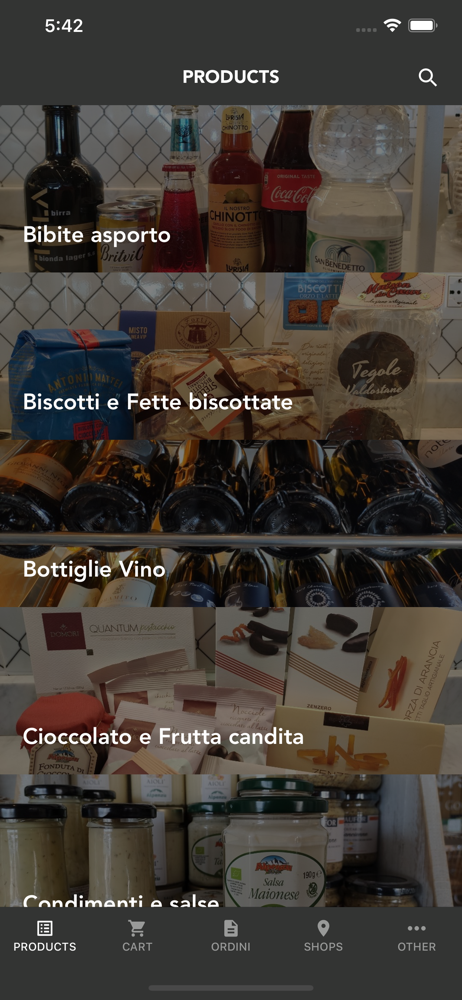Open Biscotti e Fette biscottate category
Viewport: 462px width, 1000px height.
click(231, 357)
